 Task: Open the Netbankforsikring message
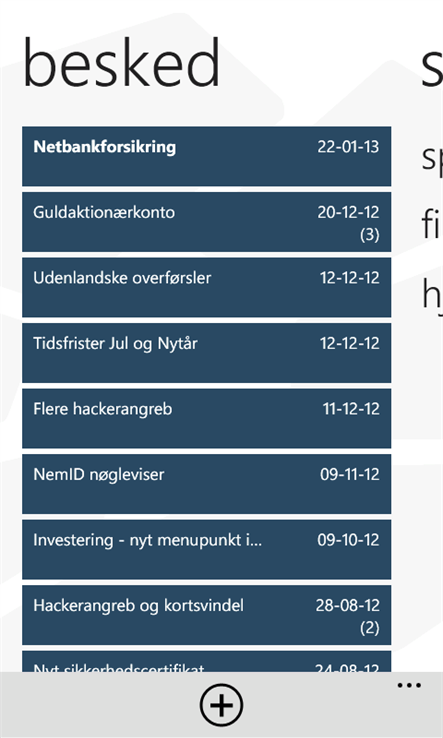point(206,156)
